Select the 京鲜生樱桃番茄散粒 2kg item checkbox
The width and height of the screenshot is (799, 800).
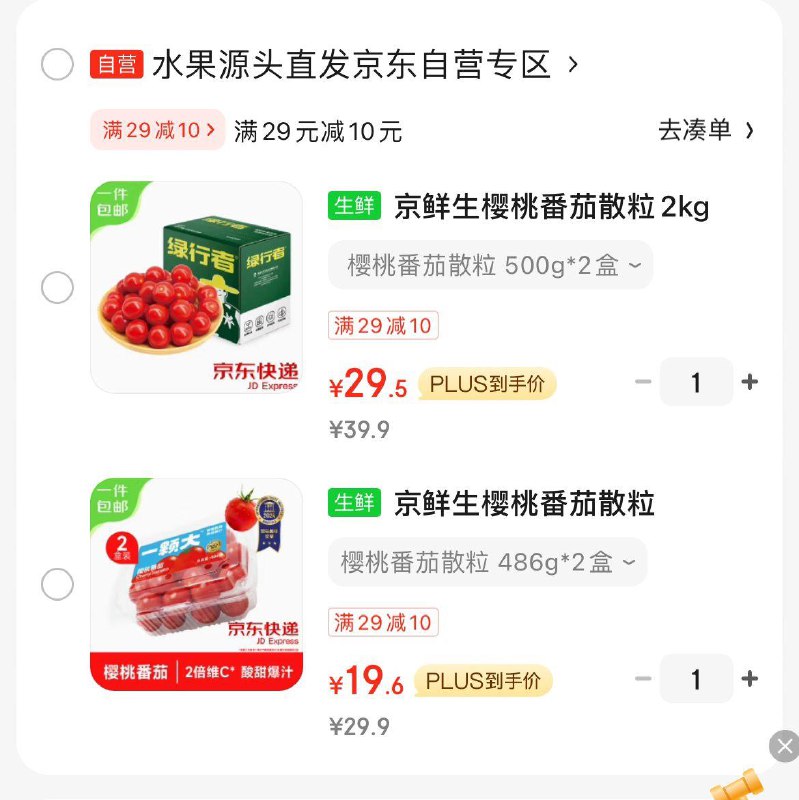tap(57, 288)
